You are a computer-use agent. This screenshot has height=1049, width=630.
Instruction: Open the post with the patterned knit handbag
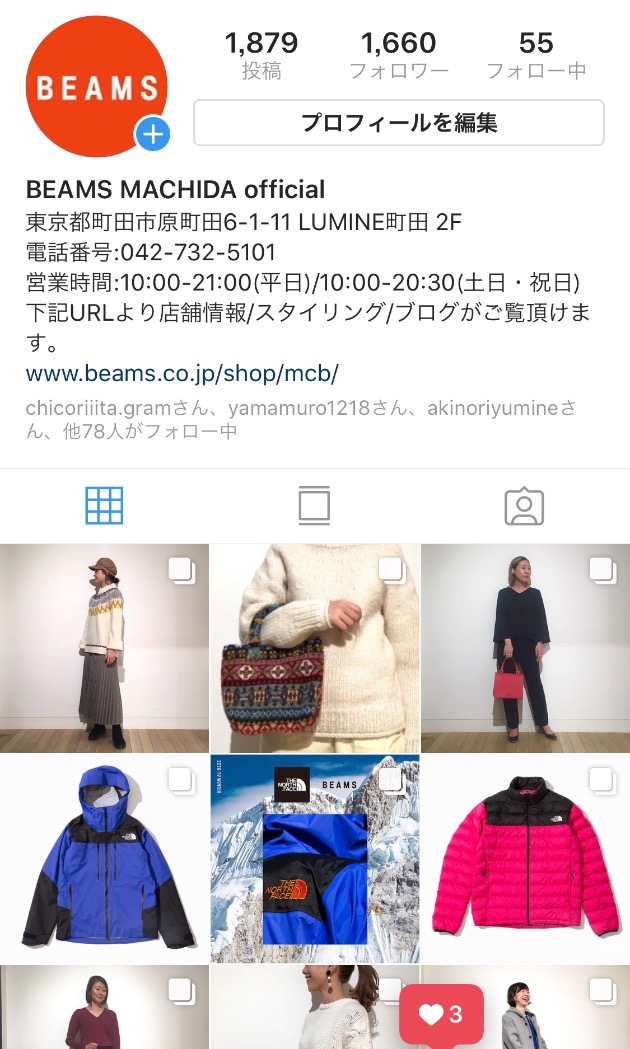point(314,648)
